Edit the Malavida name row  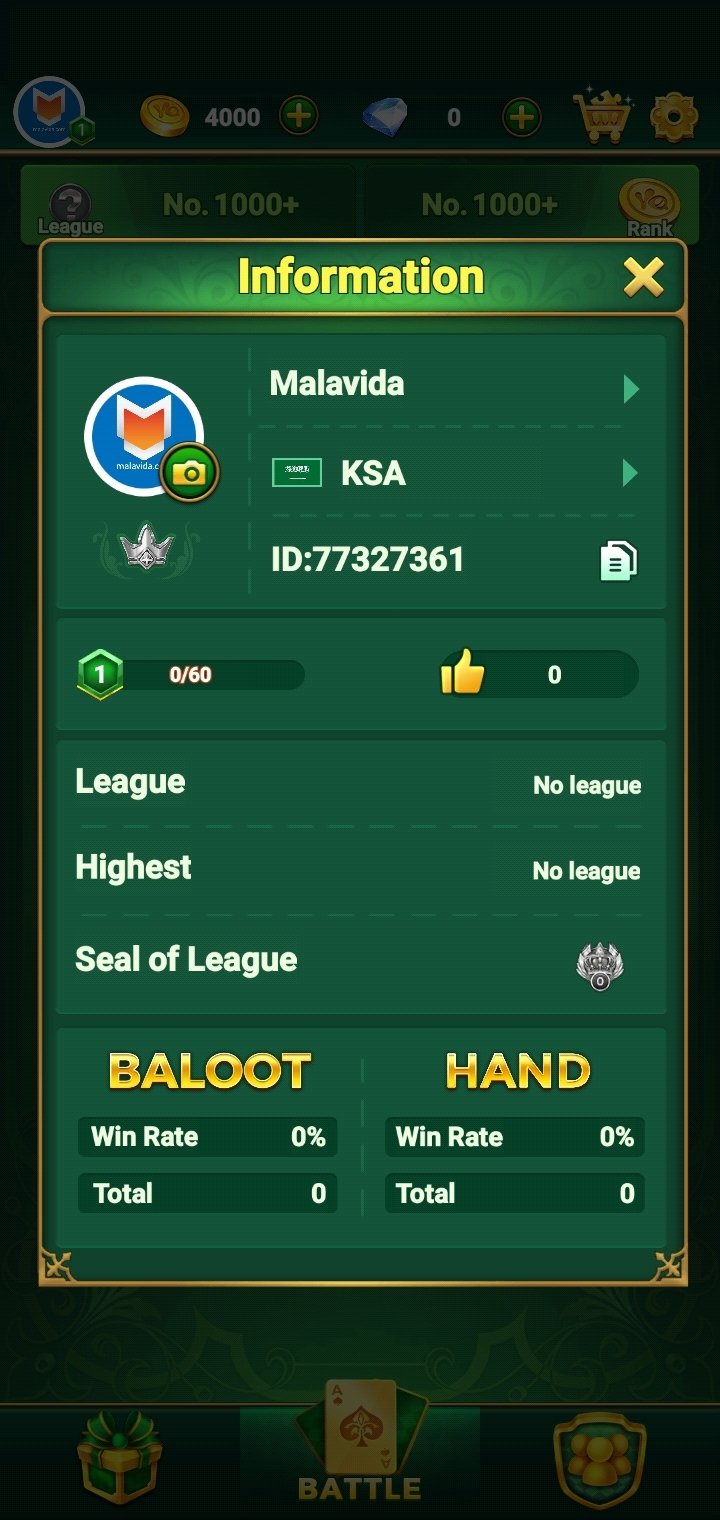click(453, 385)
